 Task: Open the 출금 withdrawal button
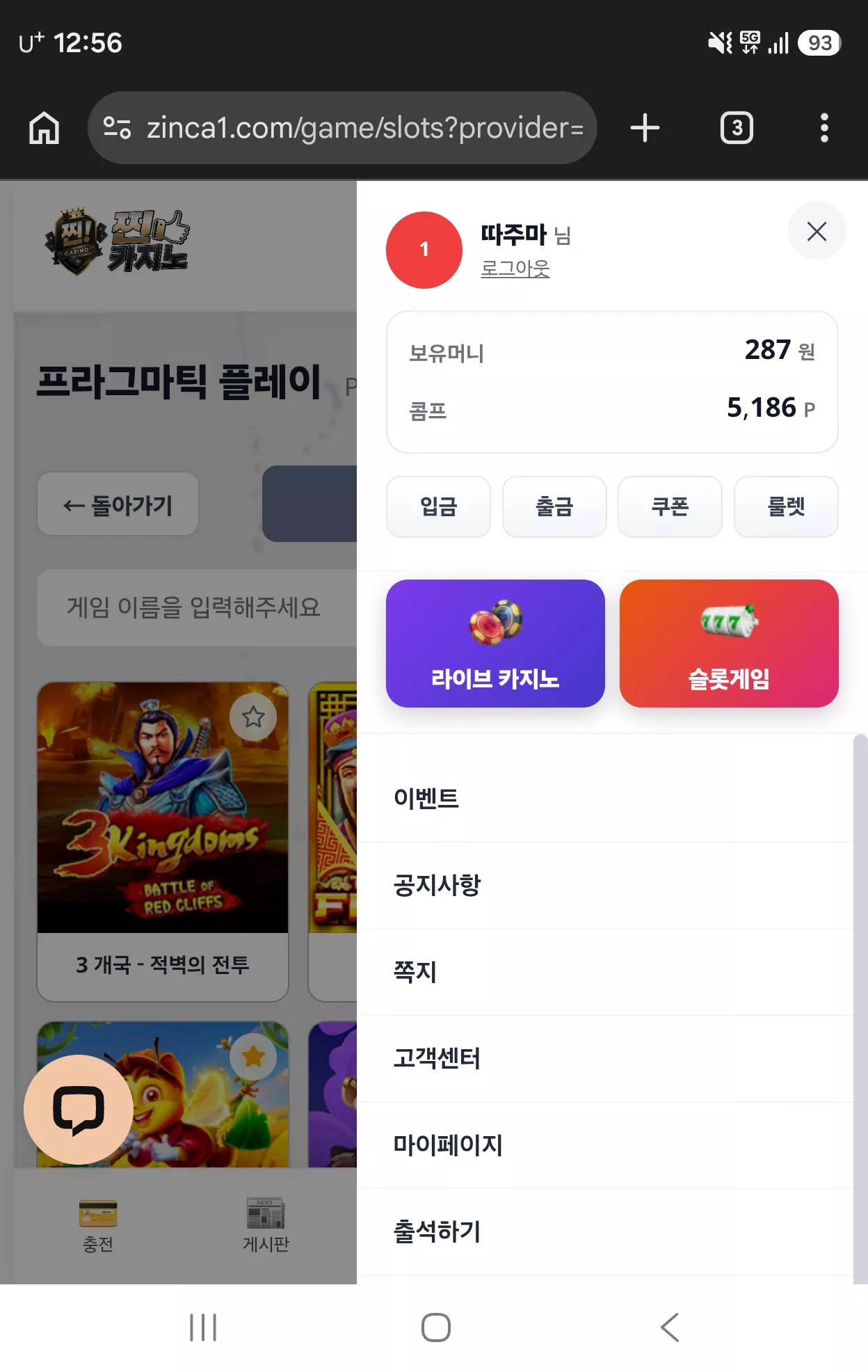click(554, 506)
